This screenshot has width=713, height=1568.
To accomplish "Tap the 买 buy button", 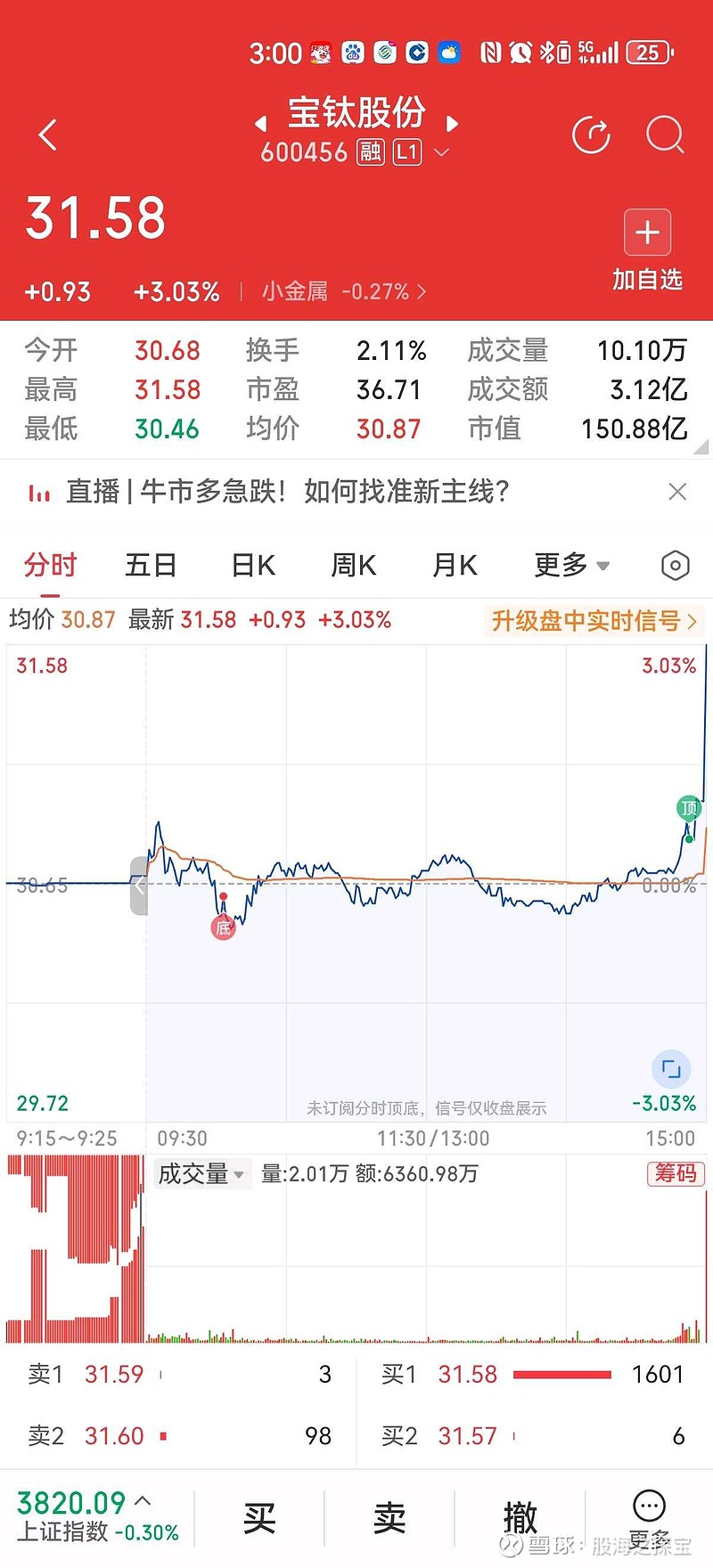I will click(259, 1517).
